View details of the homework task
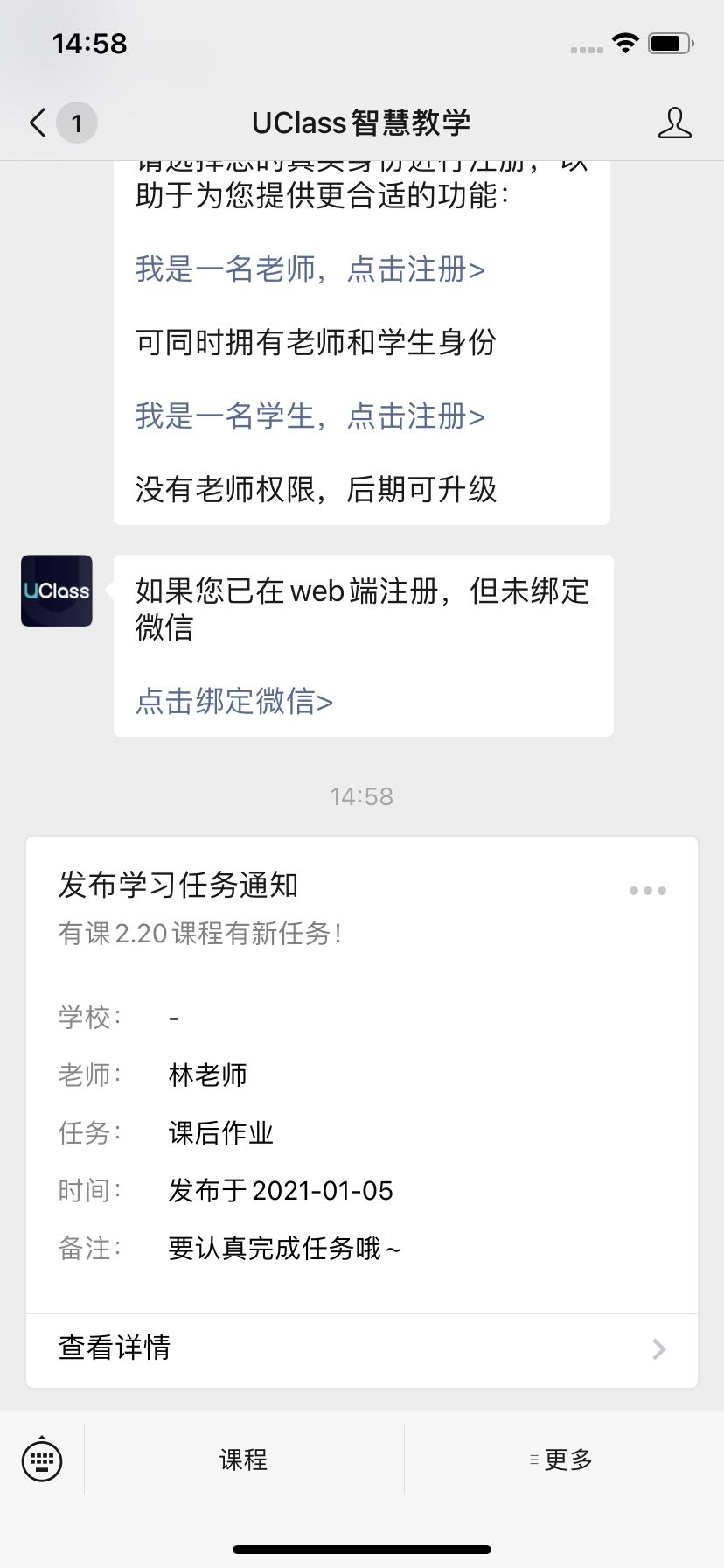 [362, 1348]
